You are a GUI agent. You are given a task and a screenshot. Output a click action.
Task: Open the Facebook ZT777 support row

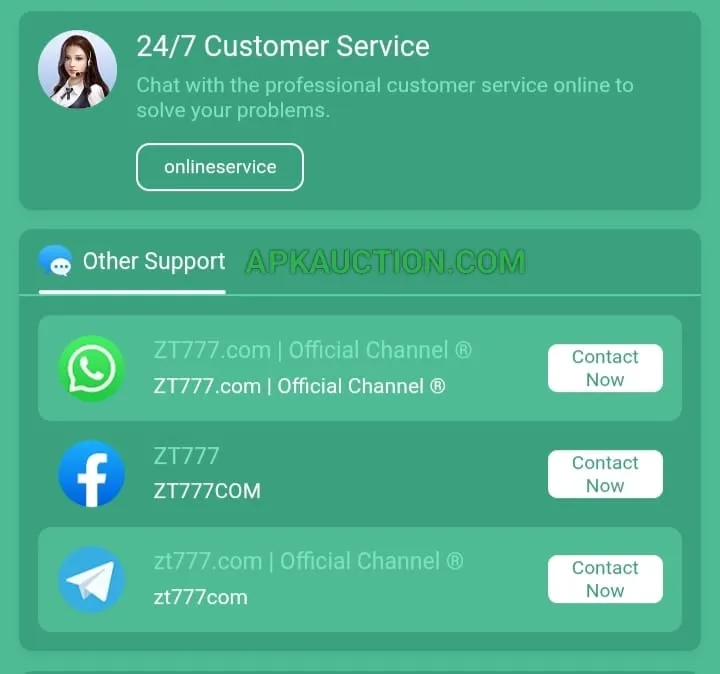[300, 474]
